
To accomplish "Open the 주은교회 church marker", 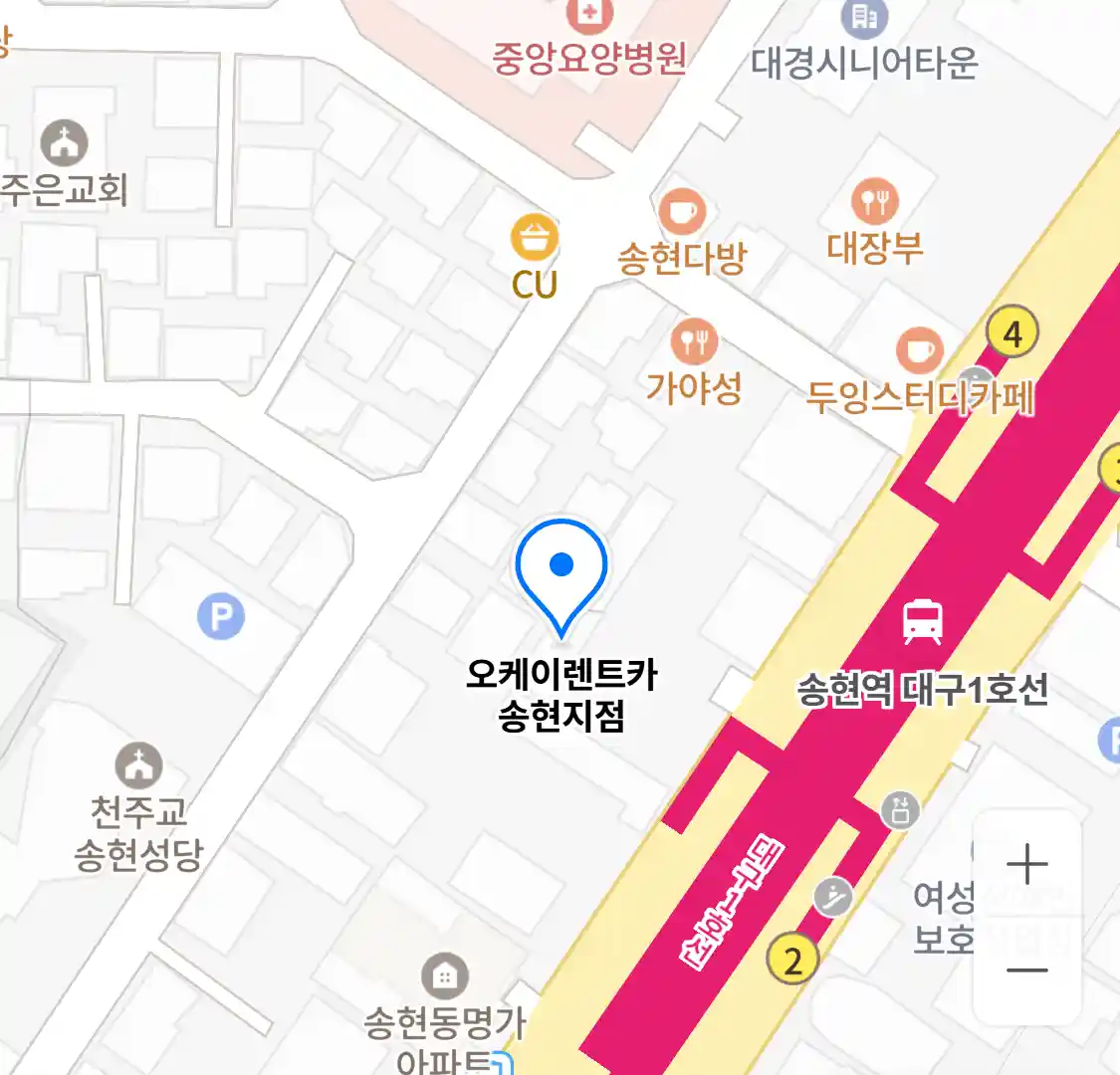I will pyautogui.click(x=65, y=144).
